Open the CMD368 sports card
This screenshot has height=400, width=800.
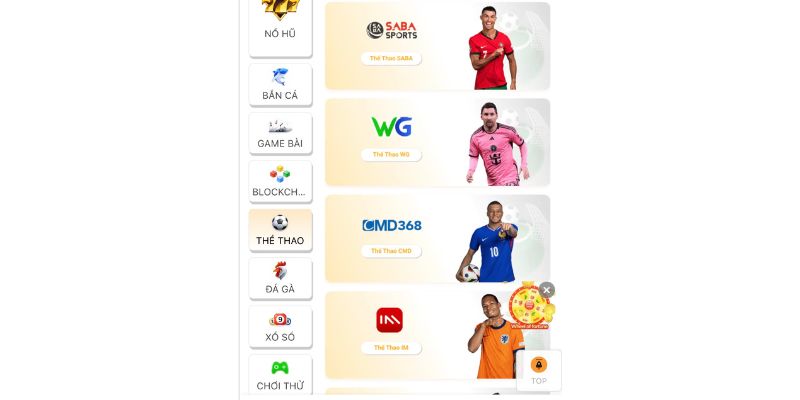coord(437,238)
